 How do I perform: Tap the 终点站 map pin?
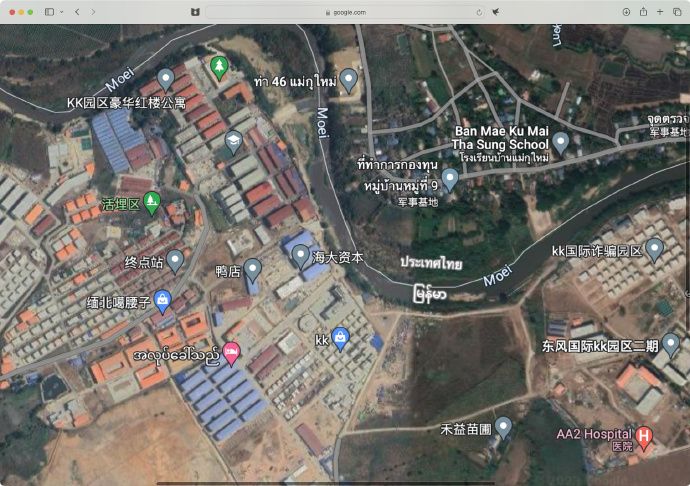[175, 260]
